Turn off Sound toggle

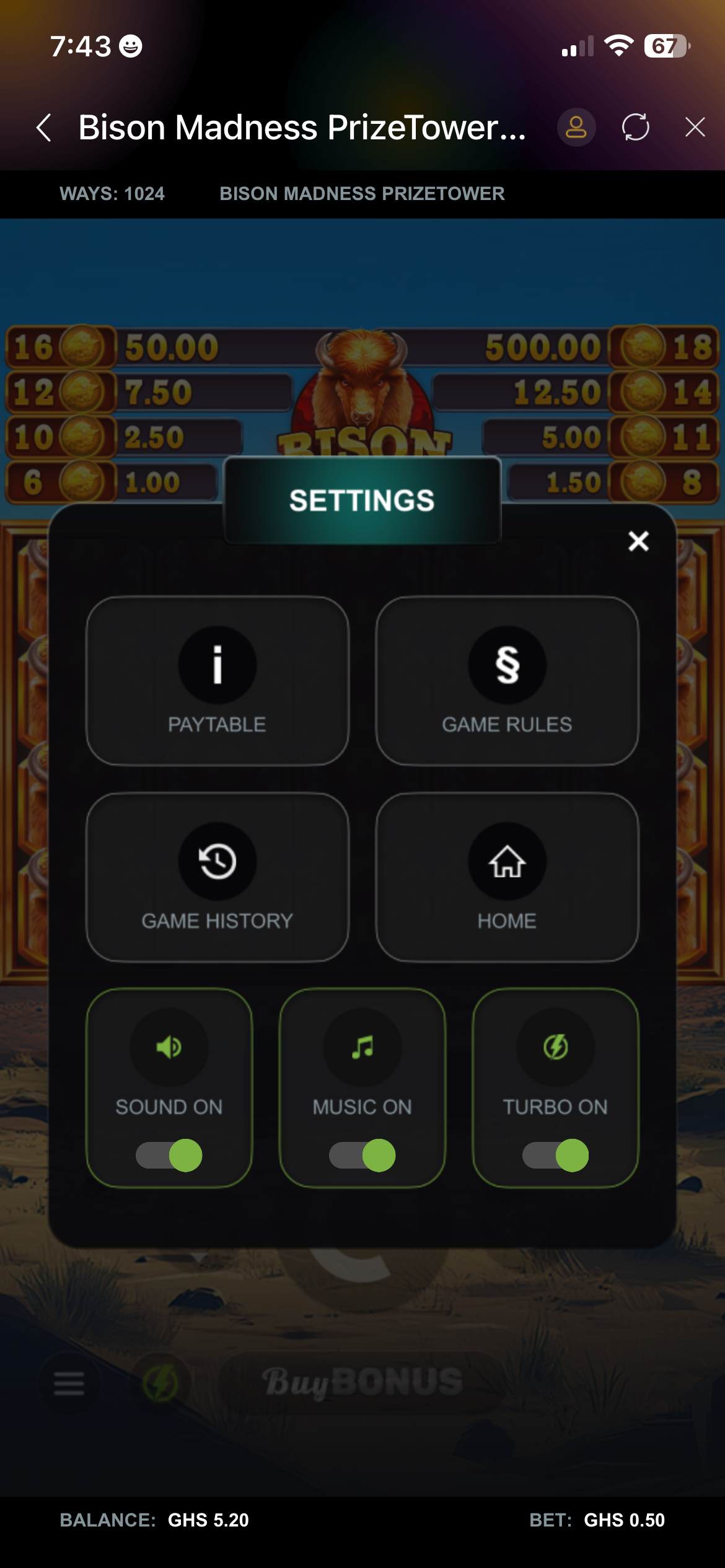pyautogui.click(x=169, y=1156)
